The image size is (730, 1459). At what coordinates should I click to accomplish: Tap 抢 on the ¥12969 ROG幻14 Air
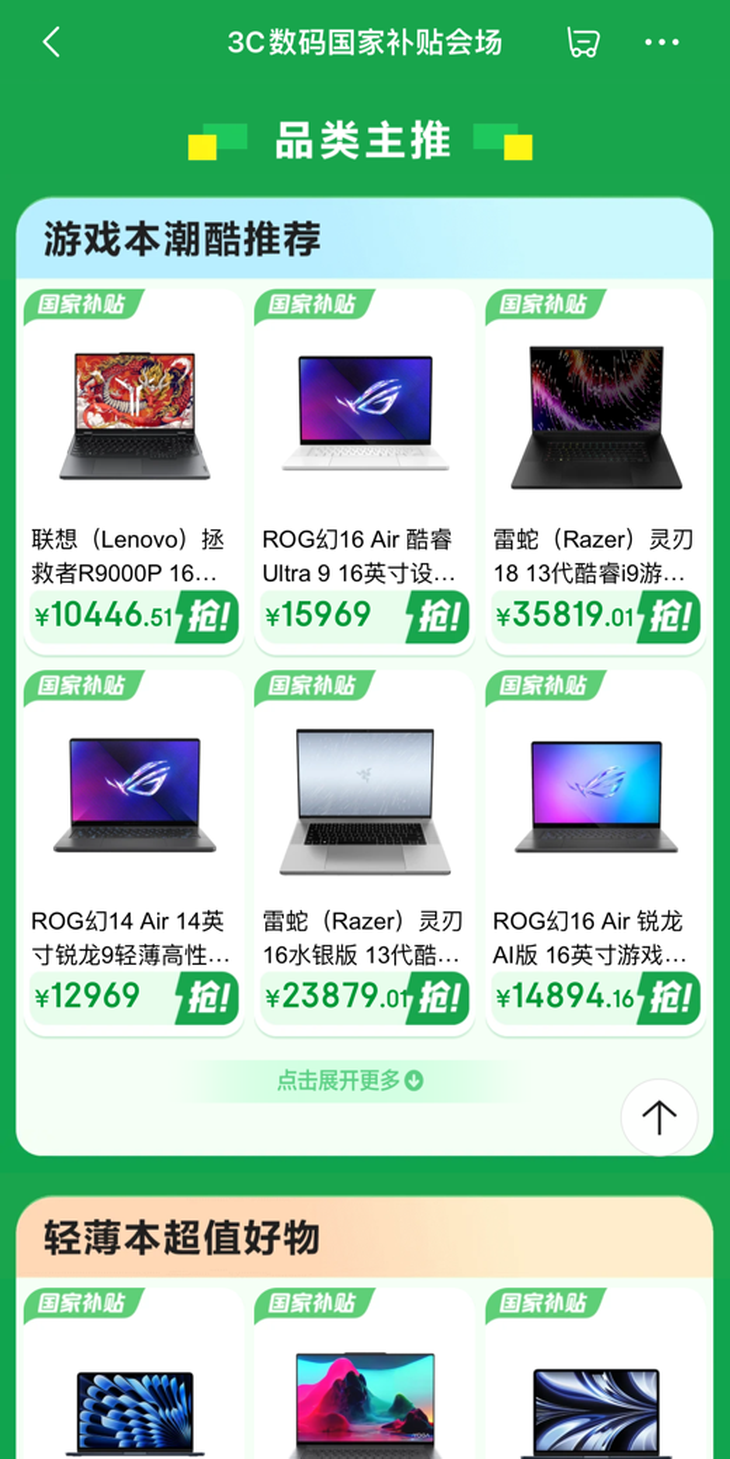coord(208,997)
